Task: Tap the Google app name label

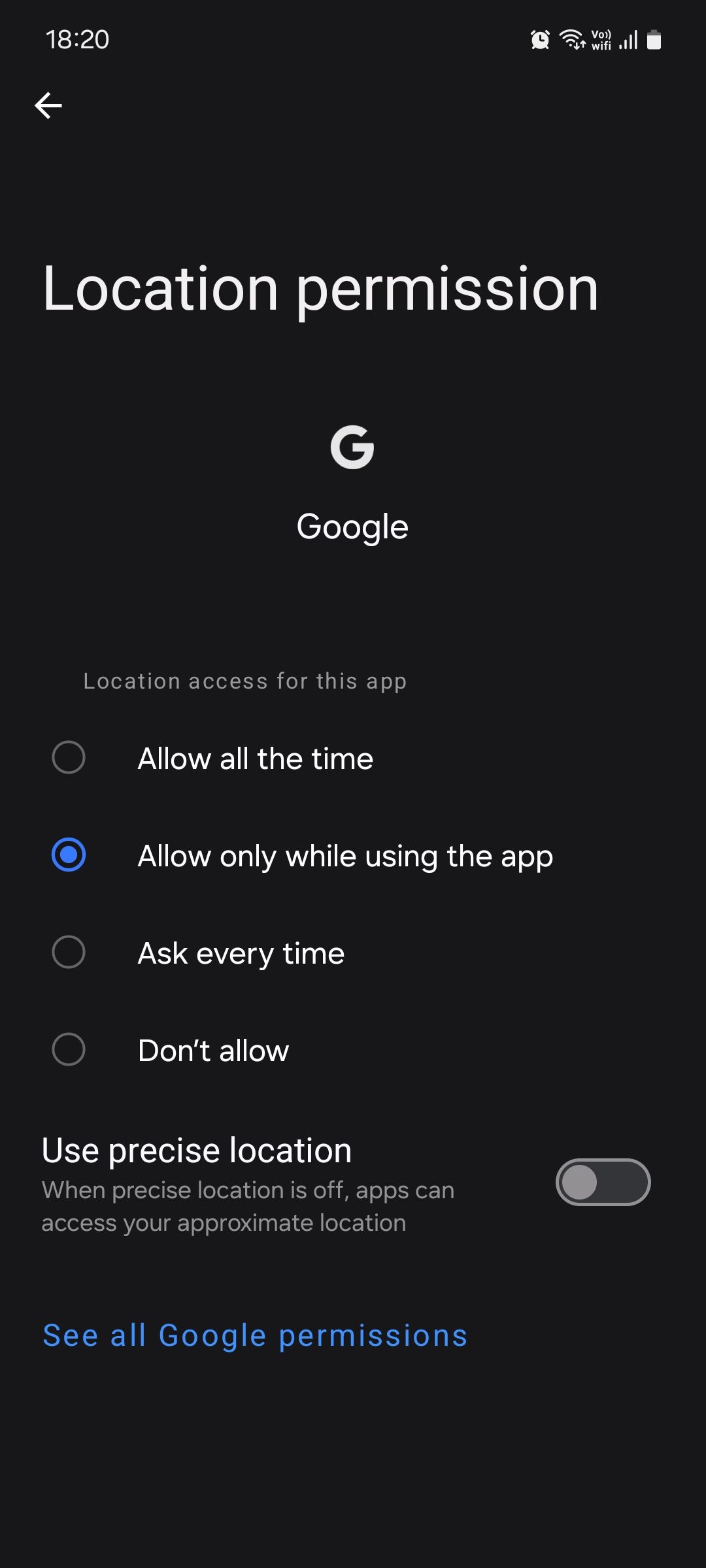Action: [x=352, y=526]
